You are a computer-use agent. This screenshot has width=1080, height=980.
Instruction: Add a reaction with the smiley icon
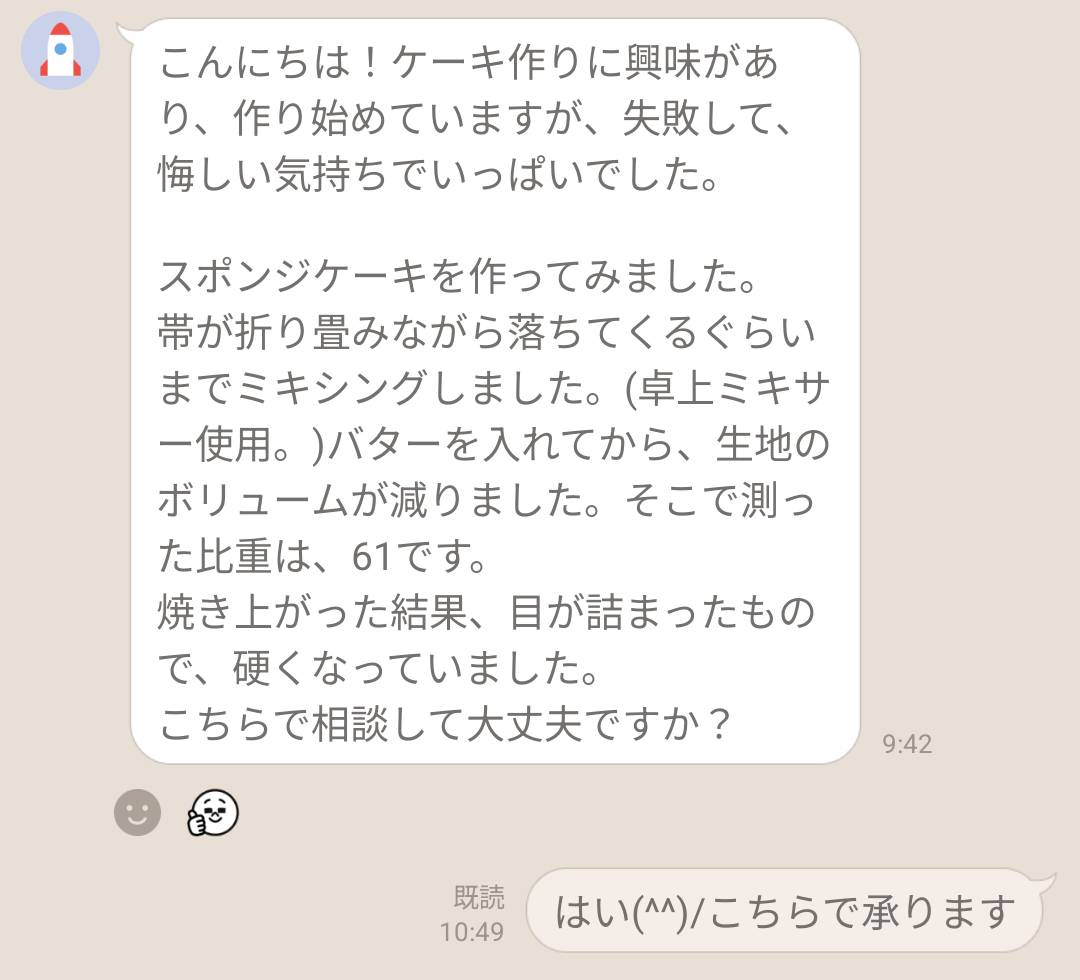click(x=137, y=811)
